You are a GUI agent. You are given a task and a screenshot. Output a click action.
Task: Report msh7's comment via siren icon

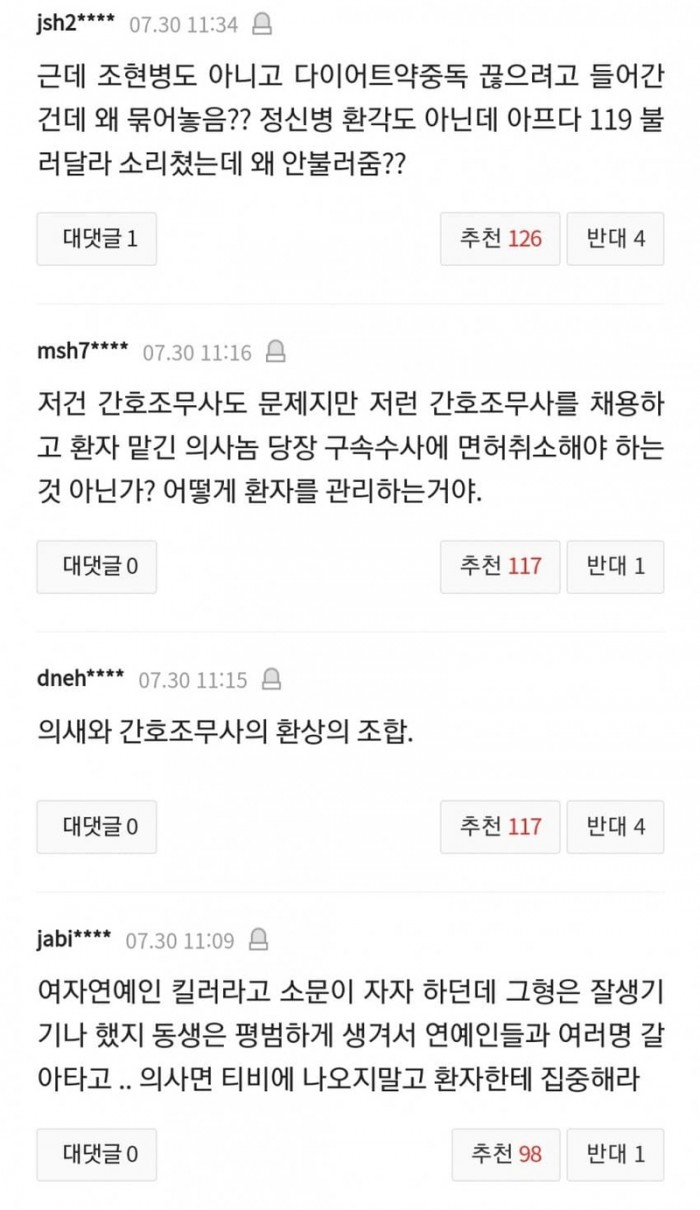click(276, 352)
